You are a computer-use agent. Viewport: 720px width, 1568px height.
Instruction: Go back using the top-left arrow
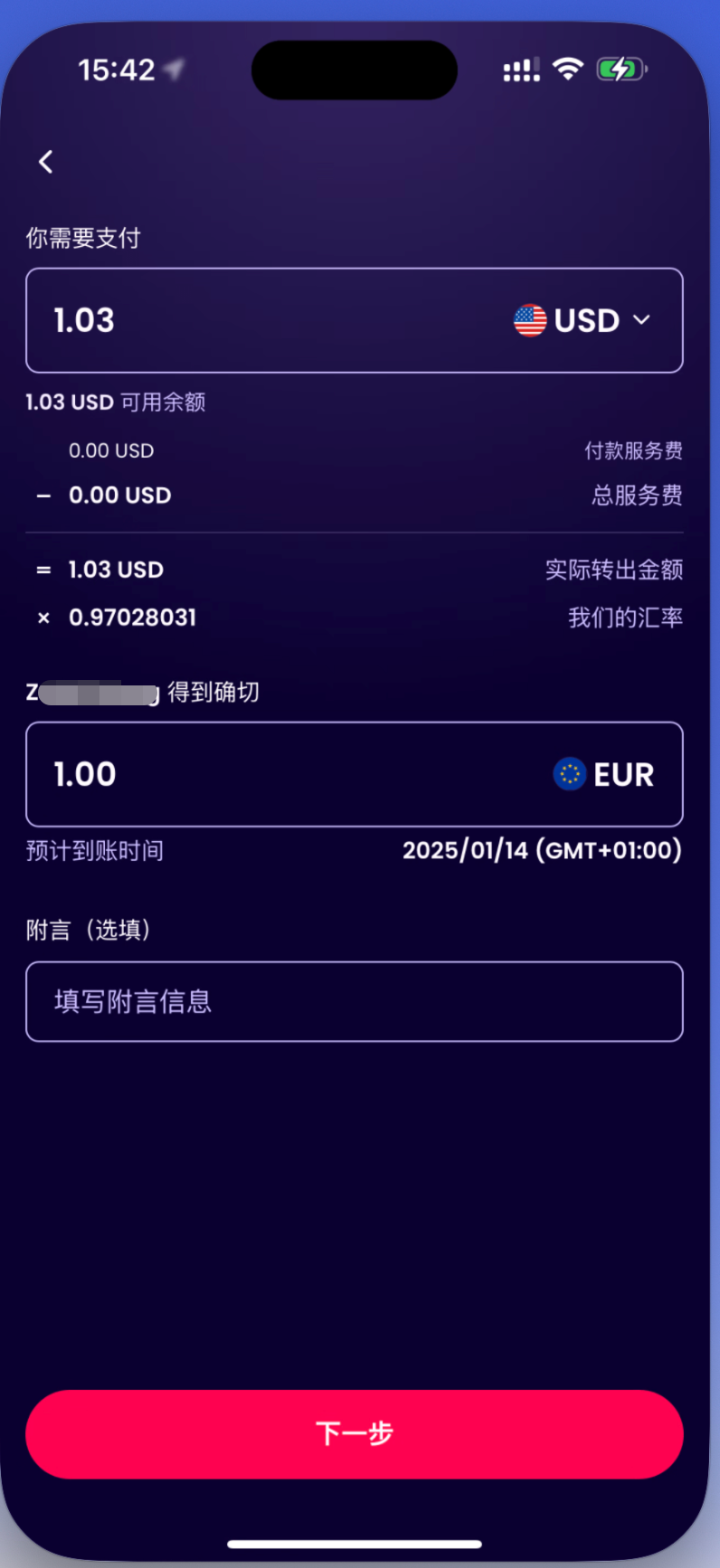click(x=46, y=162)
